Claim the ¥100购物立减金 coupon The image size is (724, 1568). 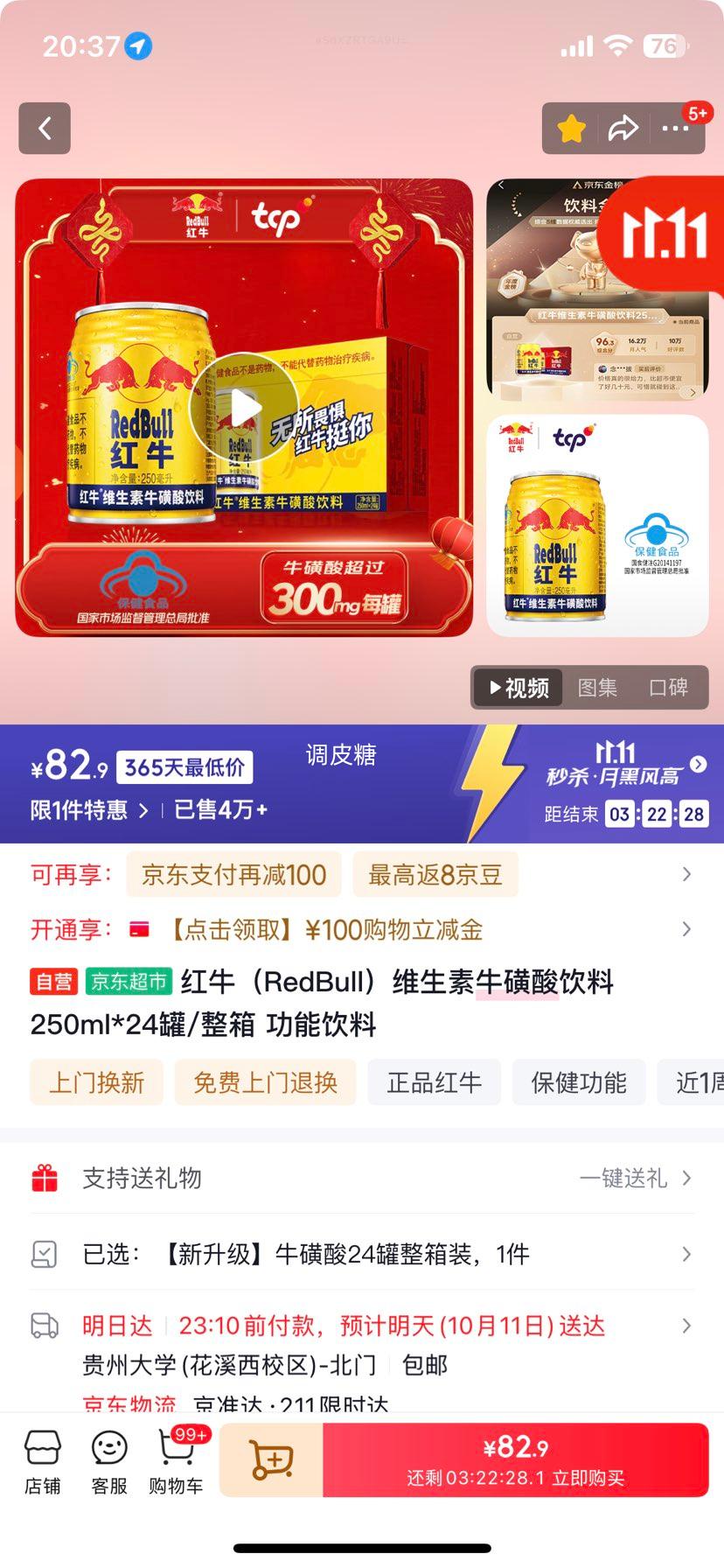[324, 929]
